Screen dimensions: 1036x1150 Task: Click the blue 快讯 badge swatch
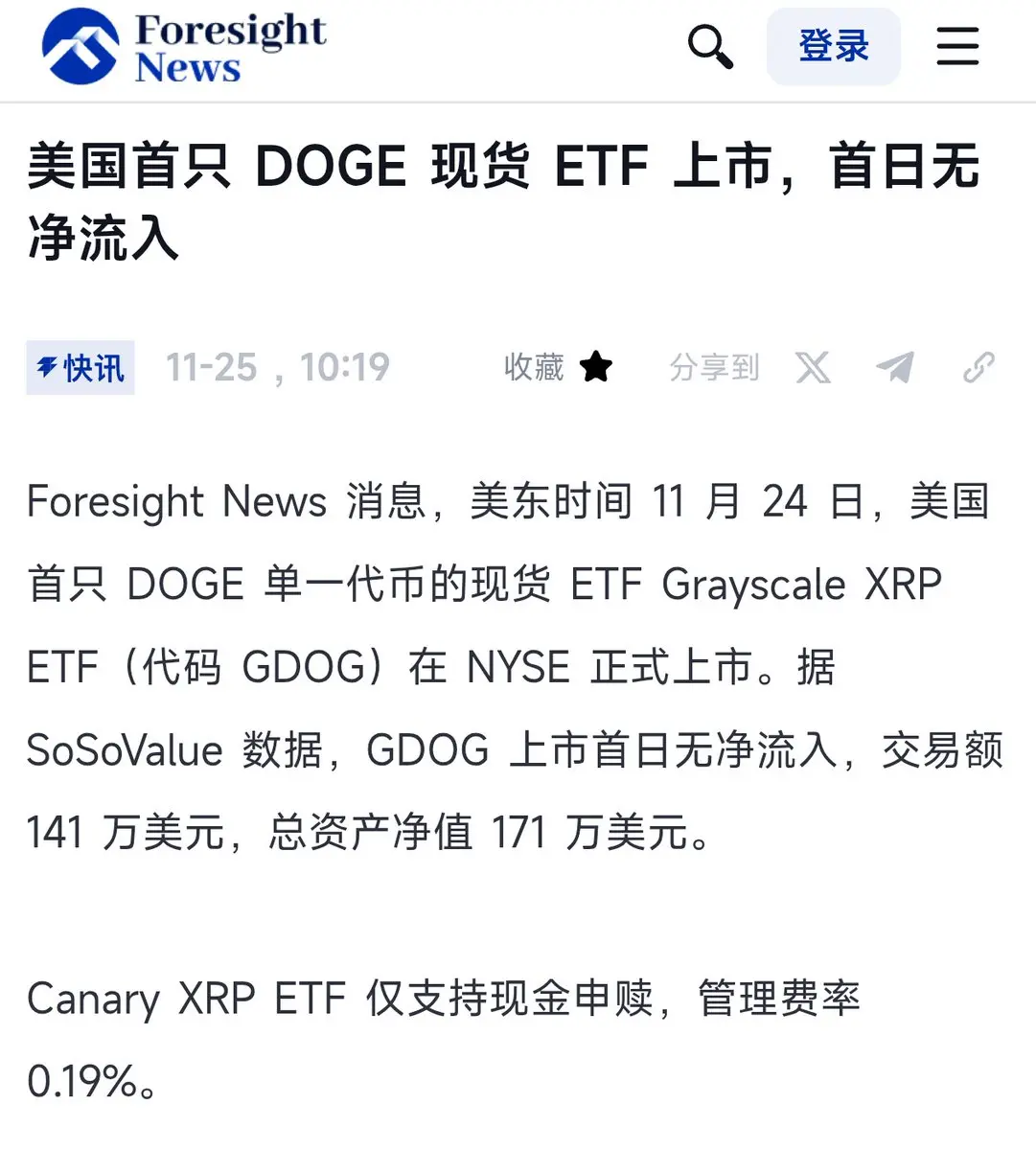click(x=80, y=367)
